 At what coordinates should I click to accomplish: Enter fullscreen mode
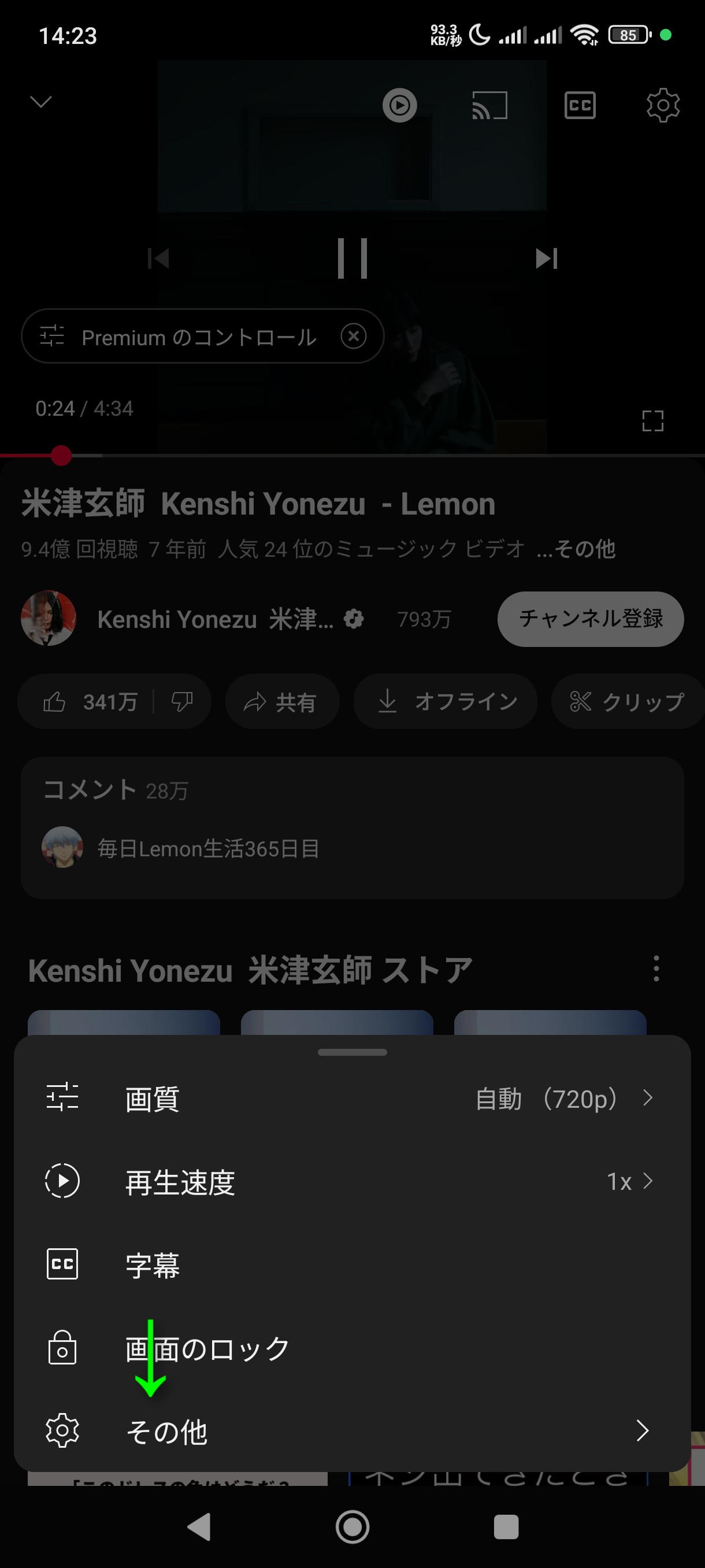point(652,420)
